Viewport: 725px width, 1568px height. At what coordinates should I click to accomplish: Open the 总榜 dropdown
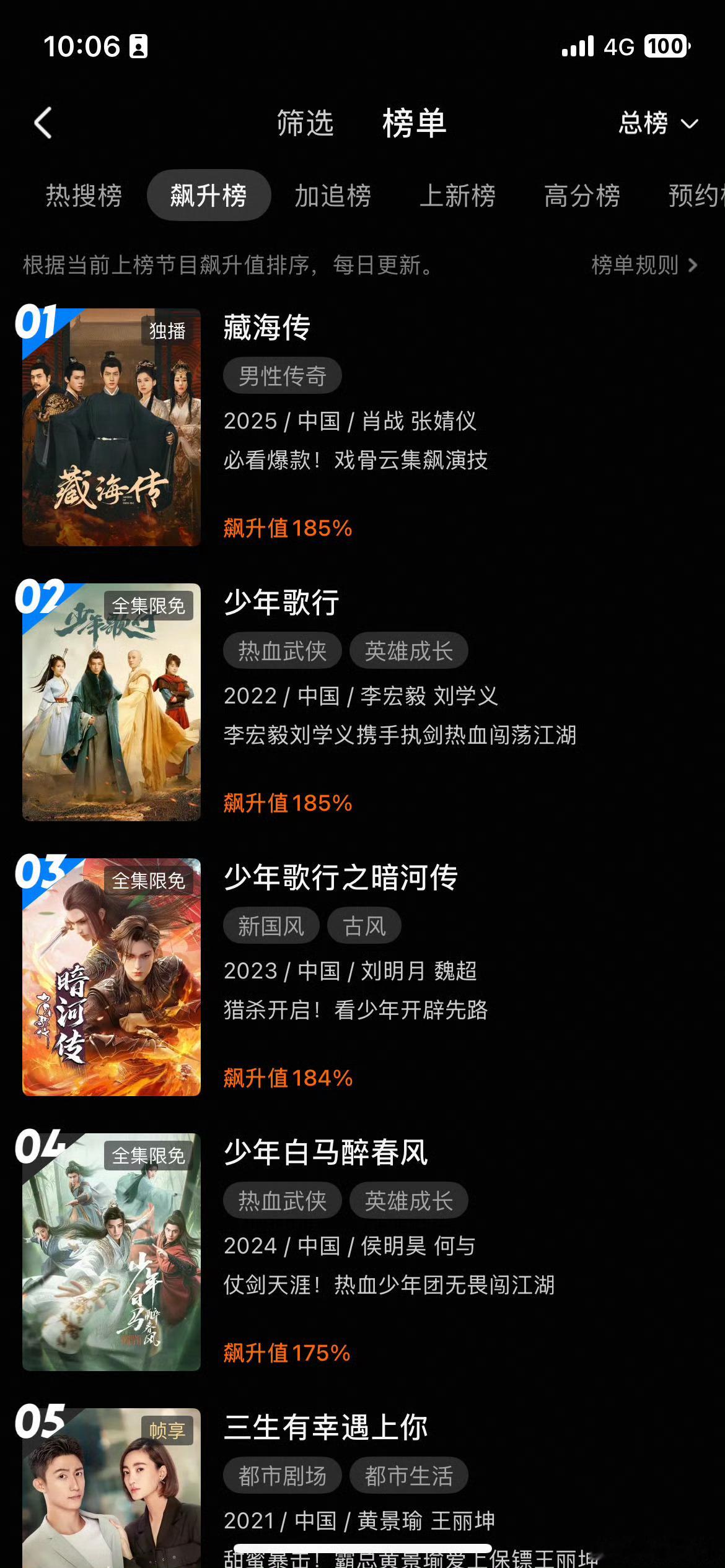tap(658, 123)
